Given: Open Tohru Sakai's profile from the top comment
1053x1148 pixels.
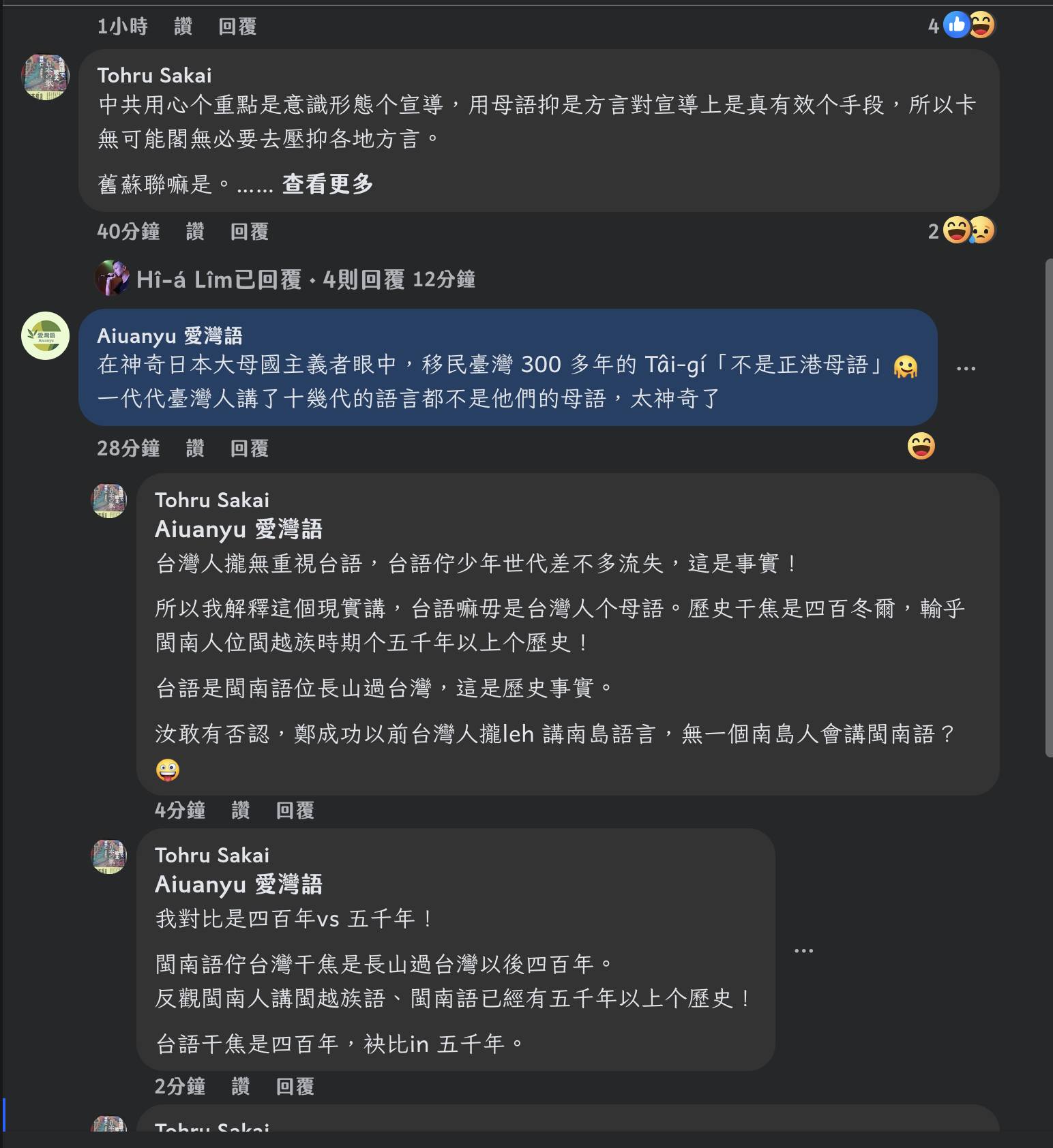Looking at the screenshot, I should [154, 76].
